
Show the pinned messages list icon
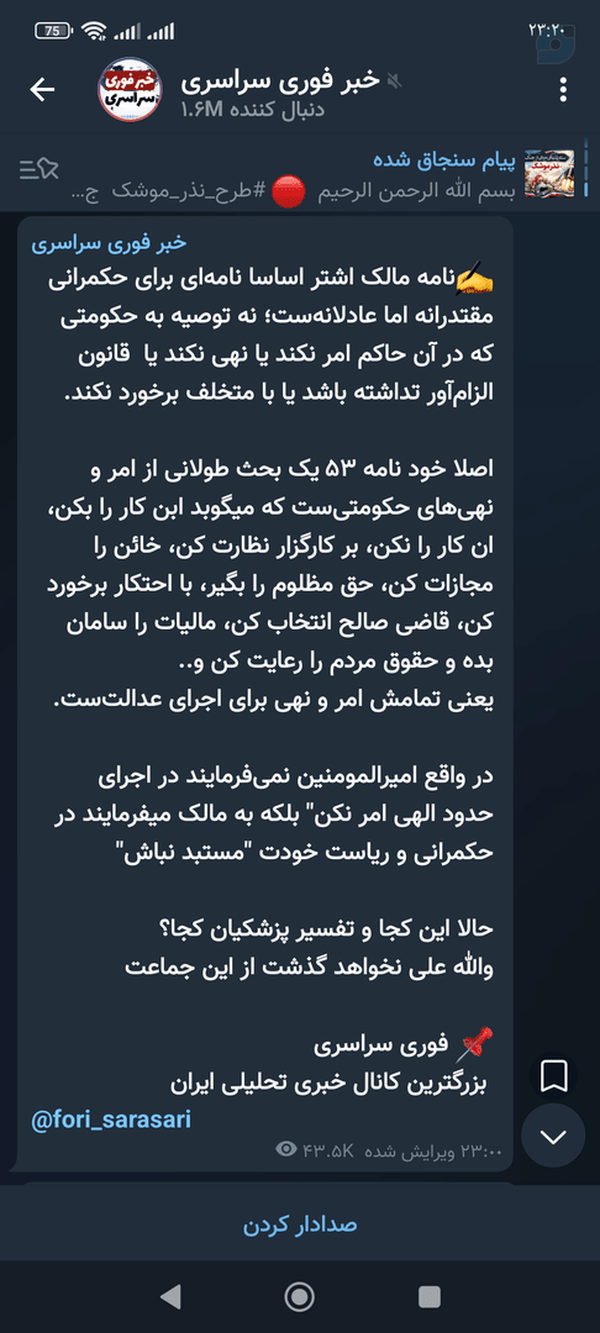tap(38, 169)
